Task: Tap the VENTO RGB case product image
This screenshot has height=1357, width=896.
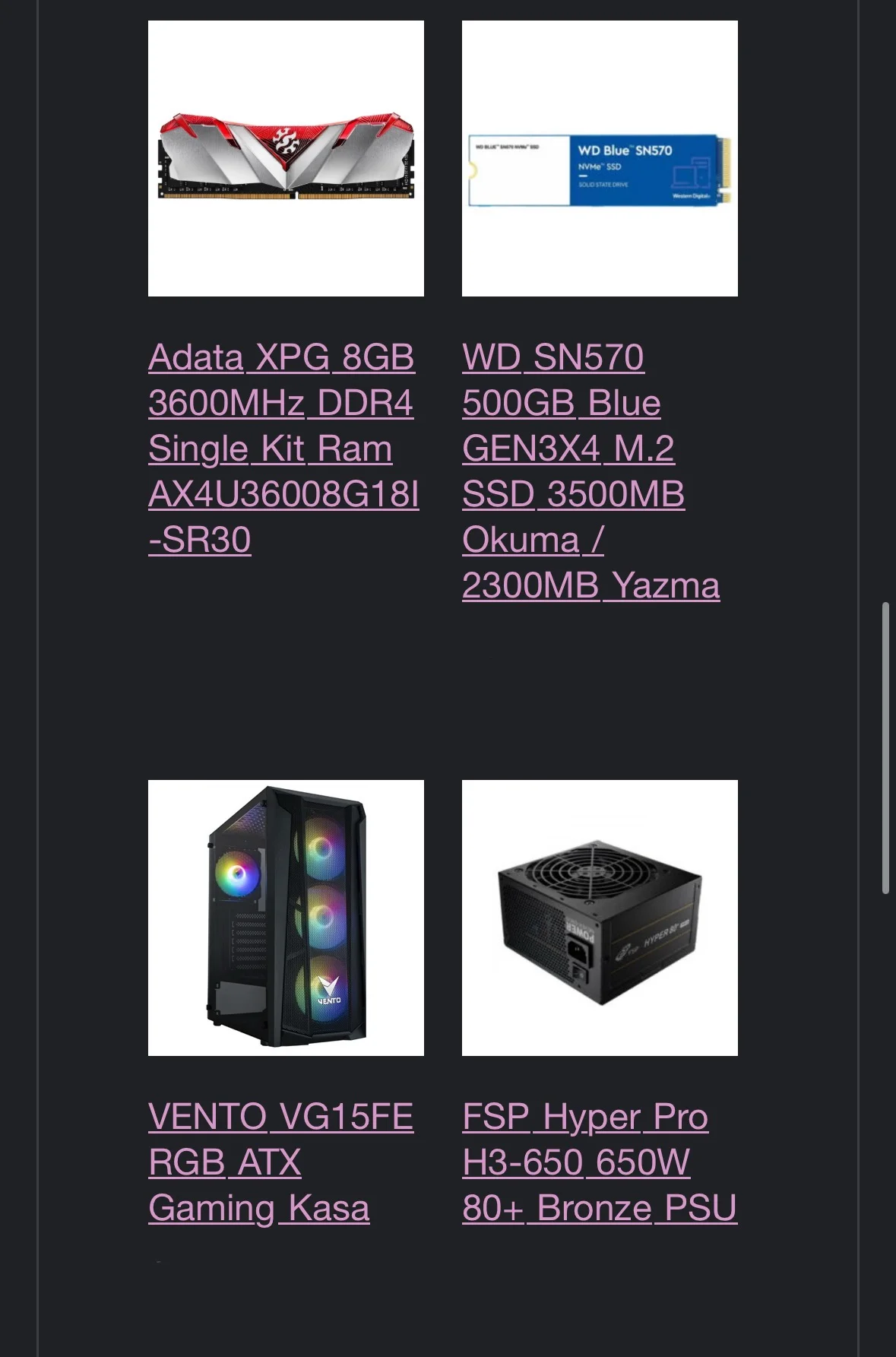Action: [286, 918]
